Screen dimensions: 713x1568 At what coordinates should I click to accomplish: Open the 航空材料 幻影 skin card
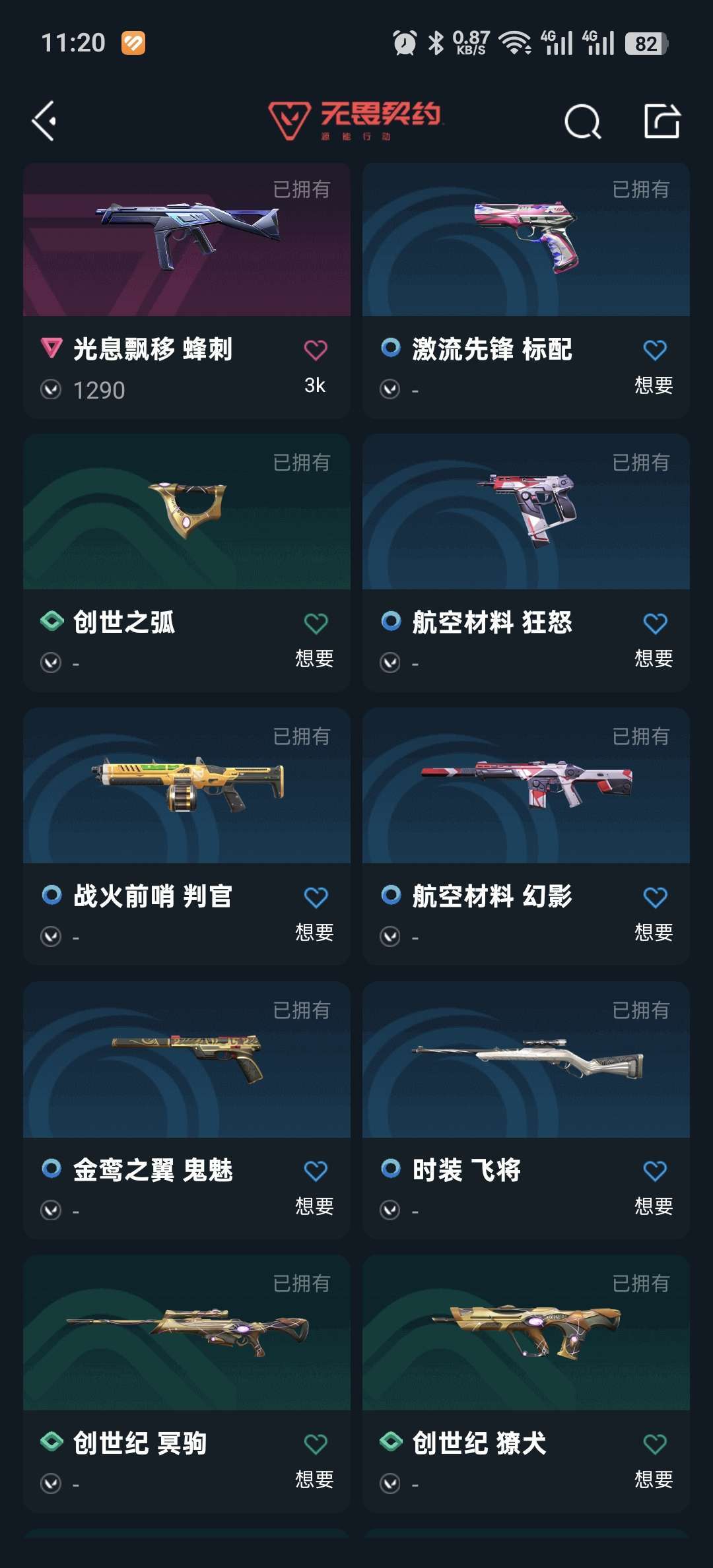tap(526, 836)
